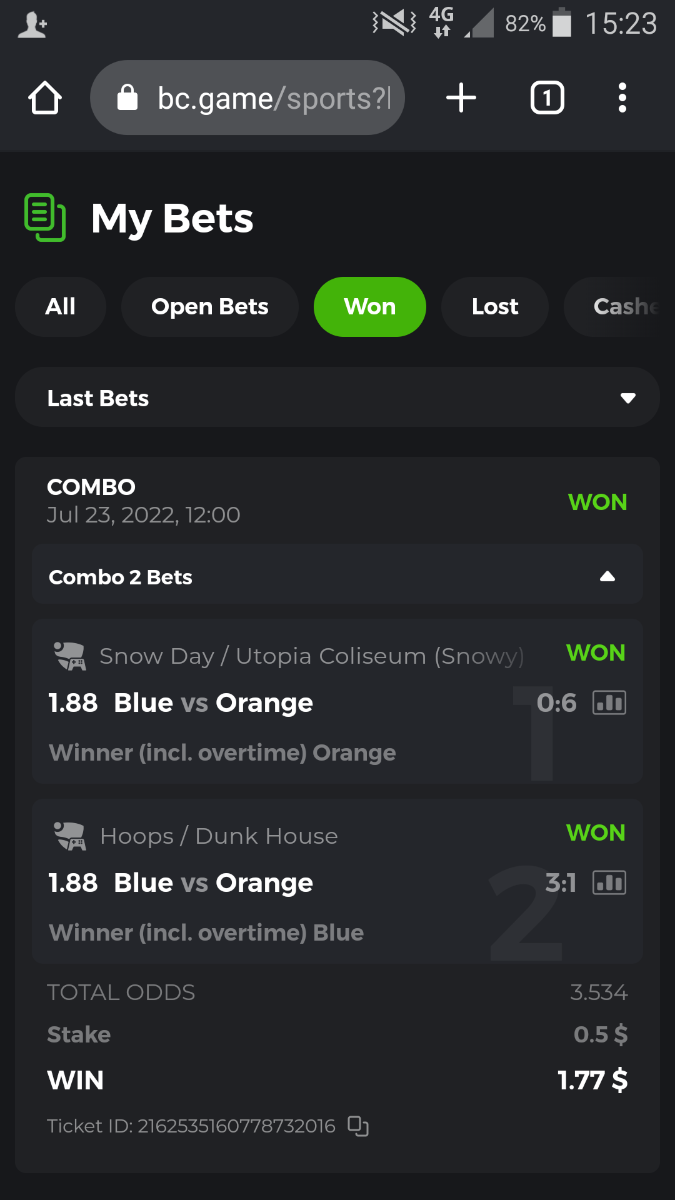Open the Cashed out bets filter
675x1200 pixels.
(x=620, y=307)
